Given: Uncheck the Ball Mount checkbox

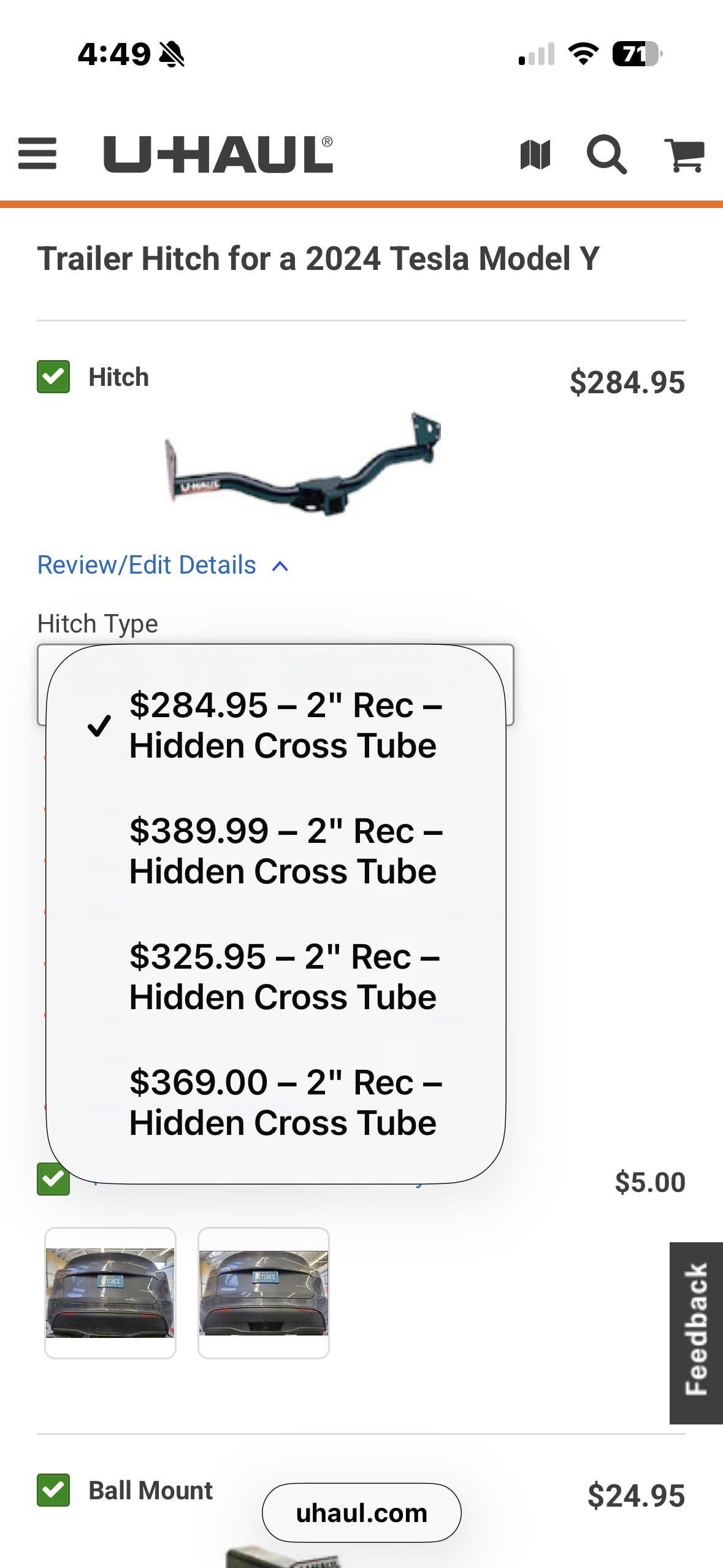Looking at the screenshot, I should pos(53,1490).
